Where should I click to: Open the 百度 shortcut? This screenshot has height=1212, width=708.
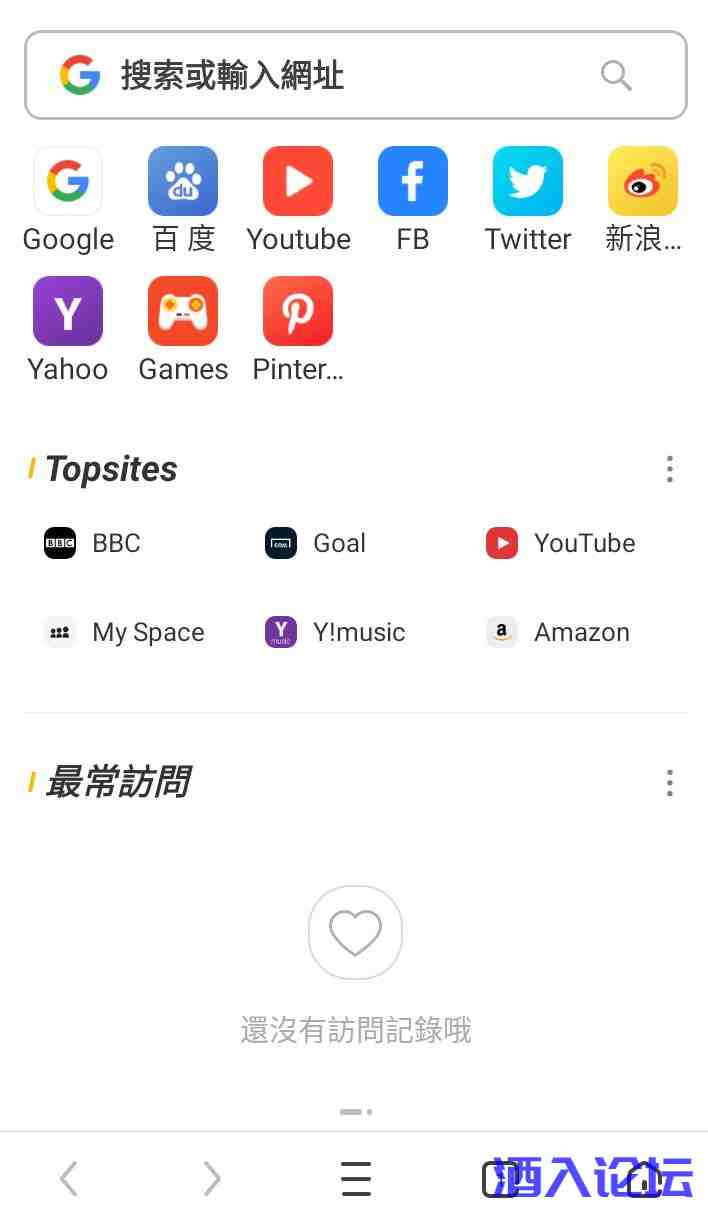tap(183, 182)
